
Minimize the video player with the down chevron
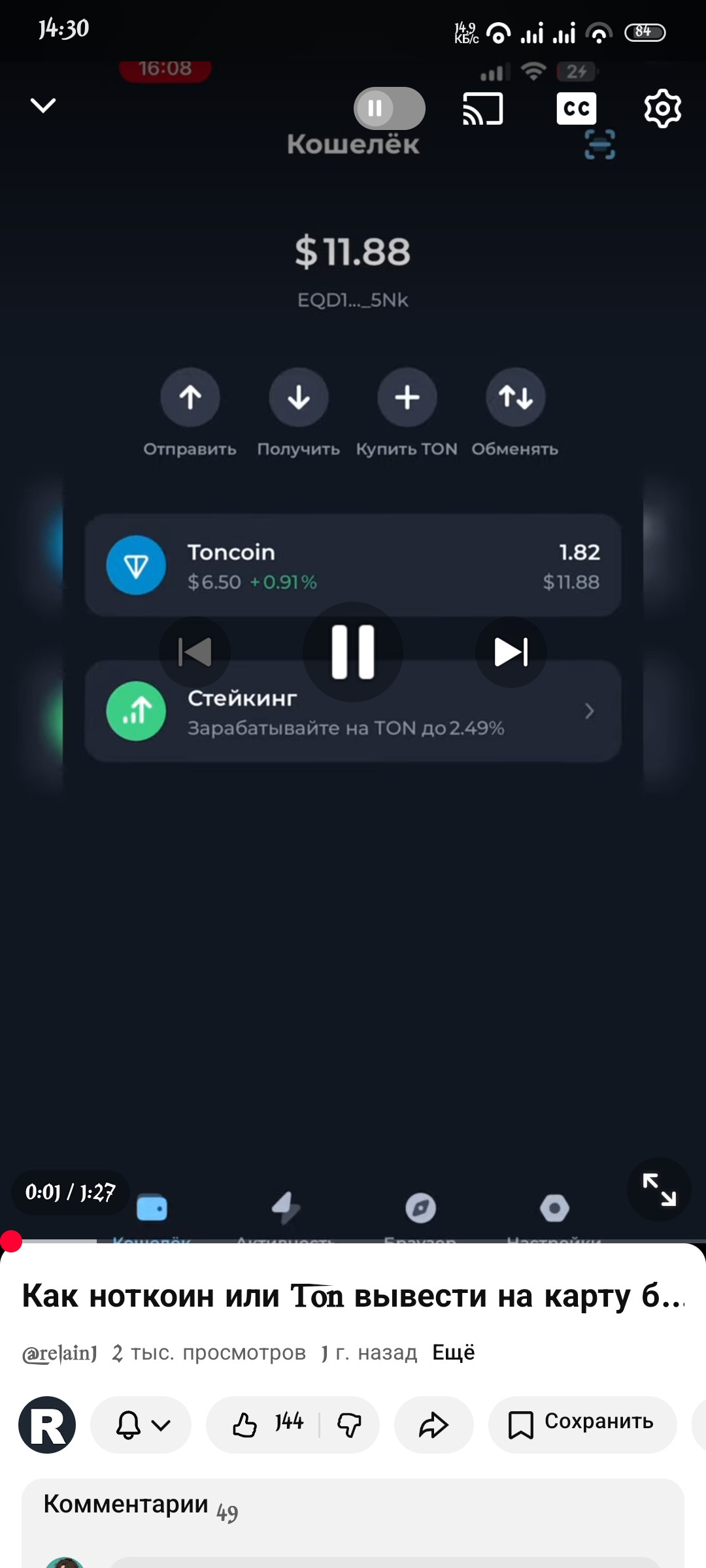pyautogui.click(x=43, y=105)
